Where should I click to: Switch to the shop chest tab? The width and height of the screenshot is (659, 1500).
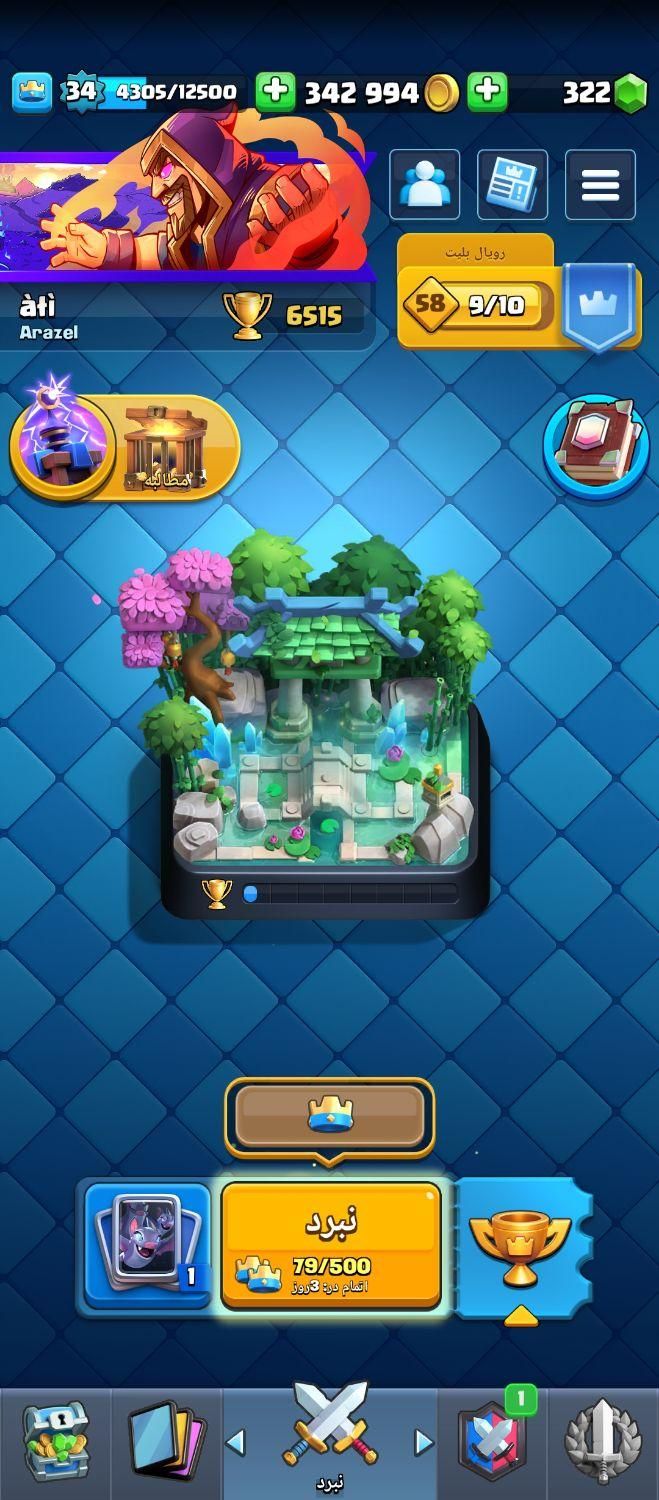56,1440
